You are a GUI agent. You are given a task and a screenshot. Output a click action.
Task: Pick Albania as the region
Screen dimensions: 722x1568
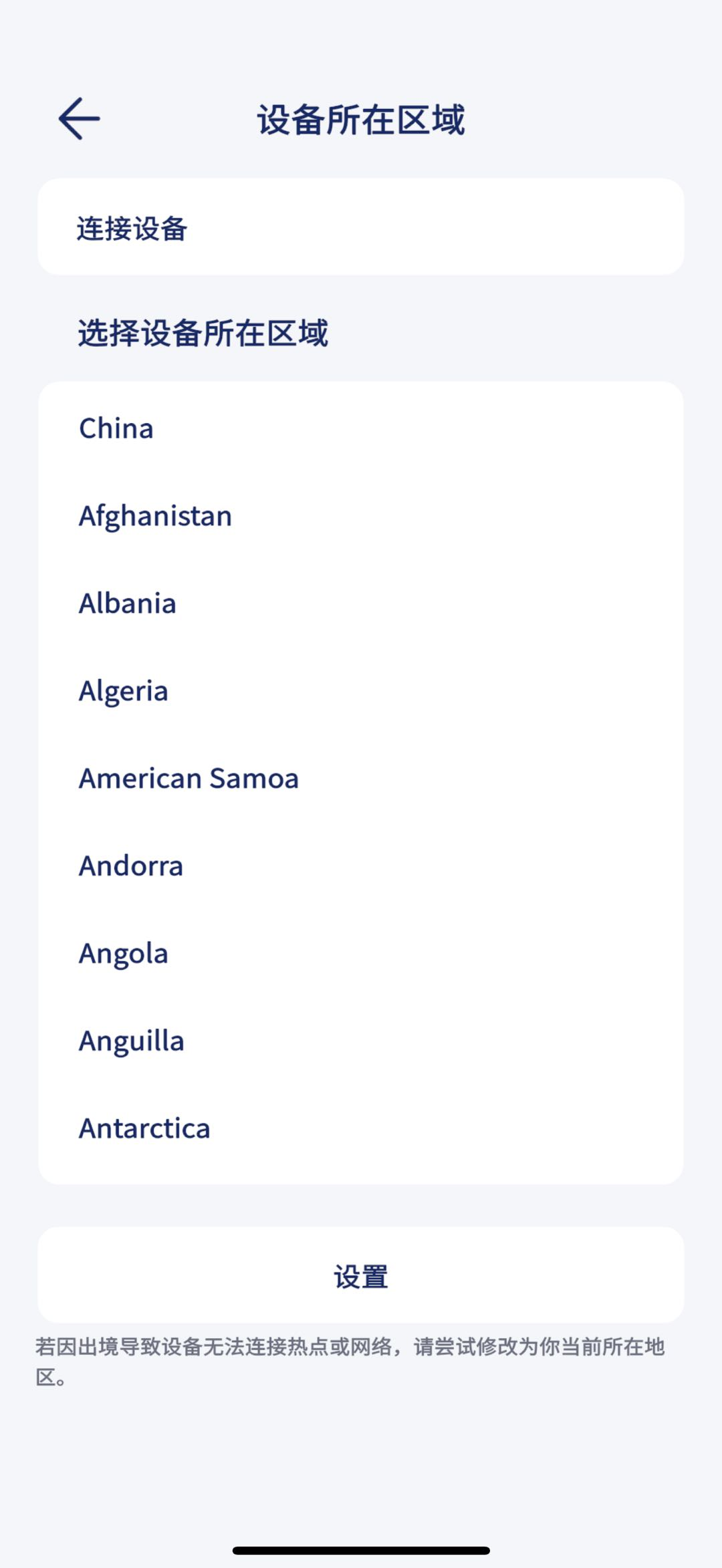coord(361,604)
